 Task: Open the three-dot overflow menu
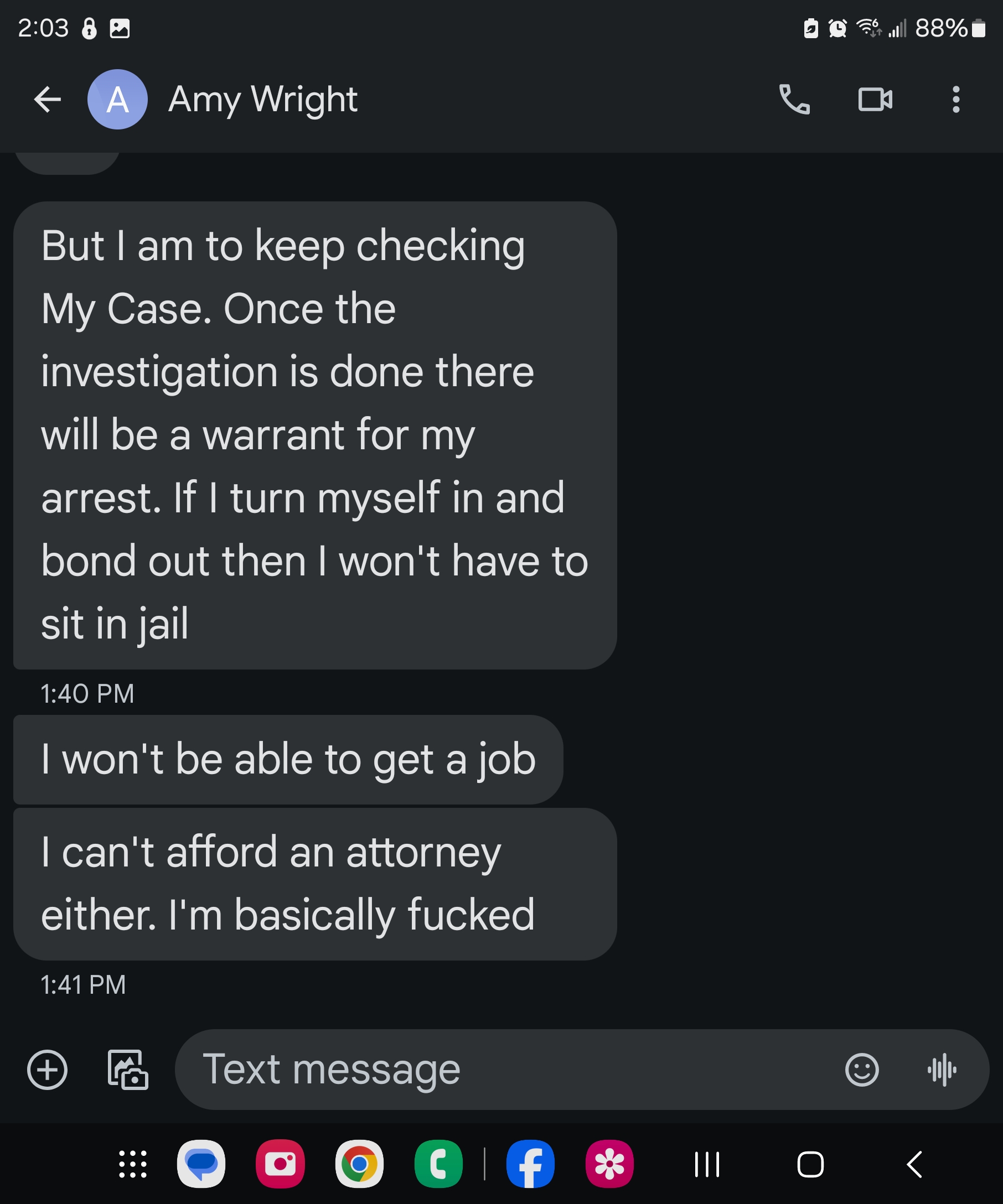coord(955,100)
